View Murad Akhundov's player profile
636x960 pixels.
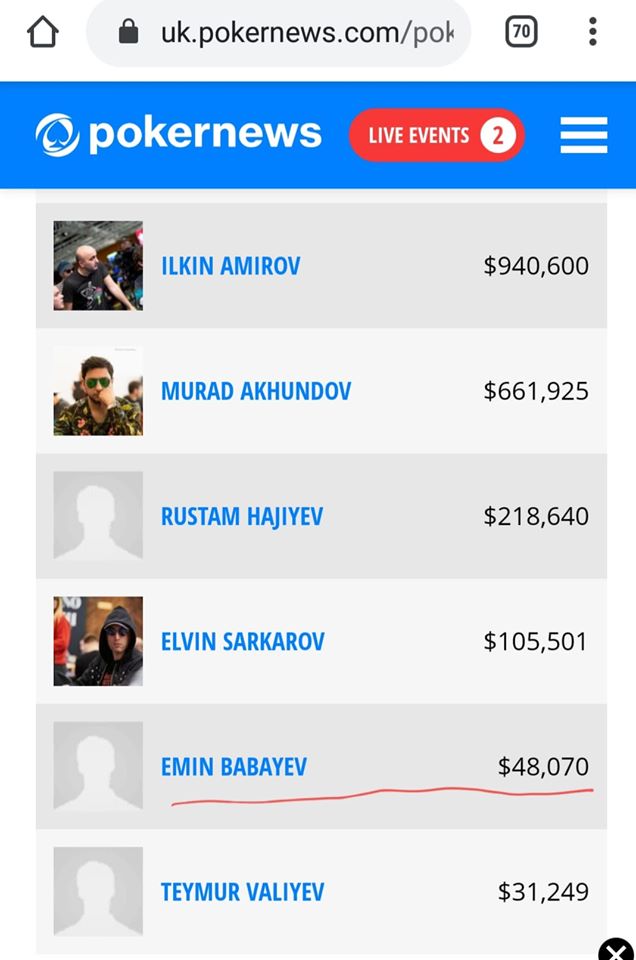click(x=256, y=391)
